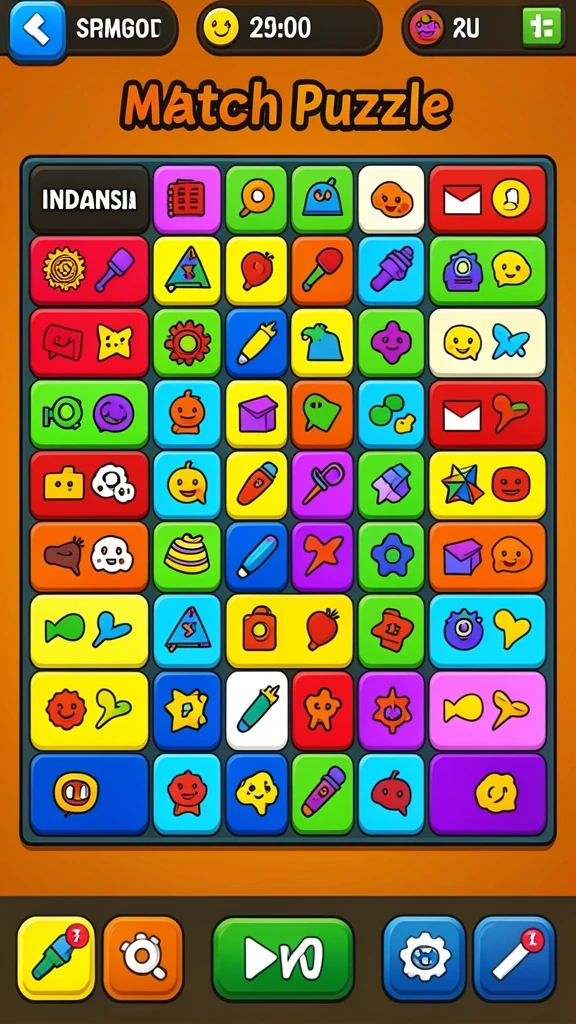Pick the red tile with envelope and heart
The height and width of the screenshot is (1024, 576).
click(487, 415)
